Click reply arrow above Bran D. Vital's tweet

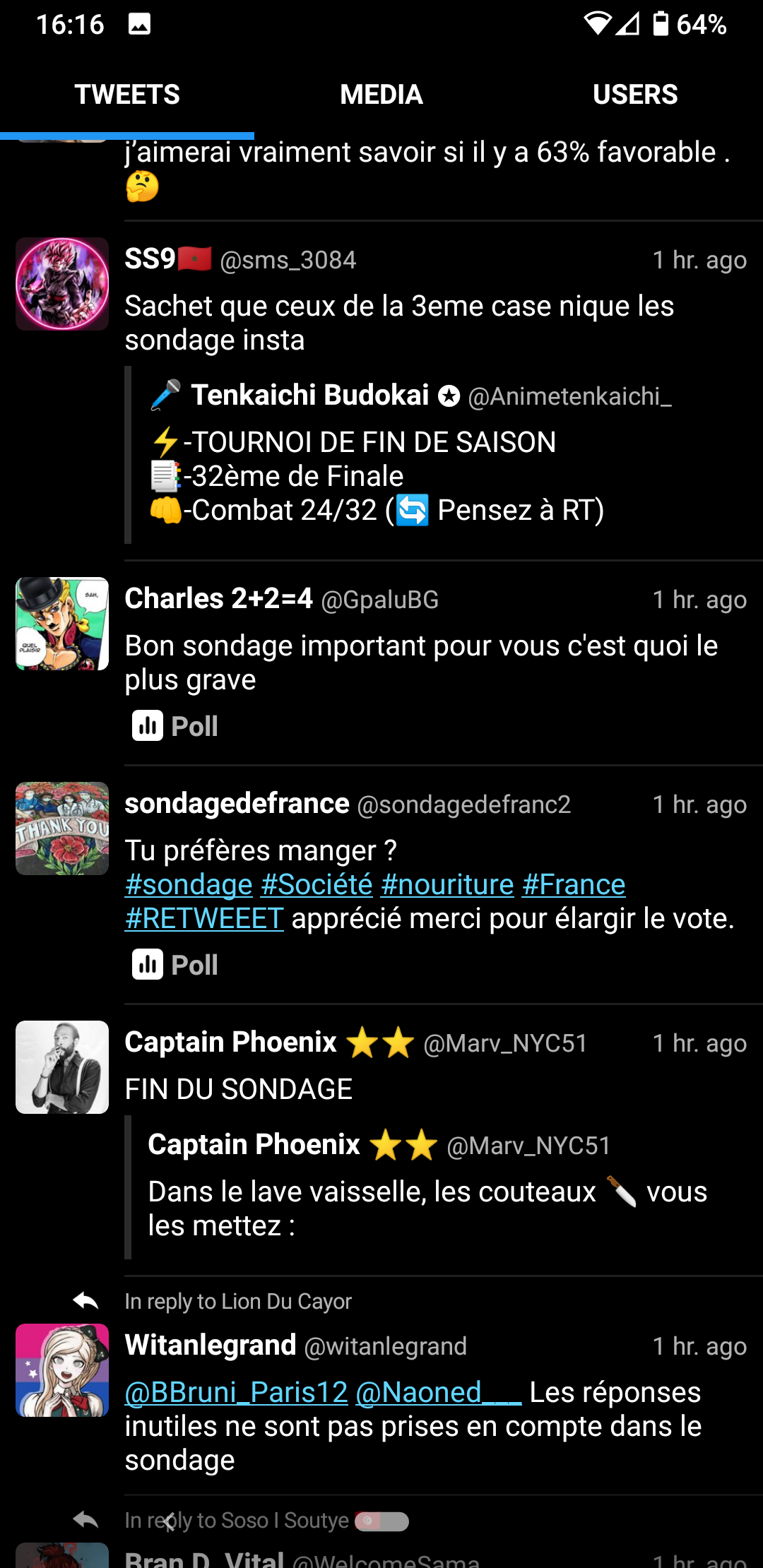(x=85, y=1520)
